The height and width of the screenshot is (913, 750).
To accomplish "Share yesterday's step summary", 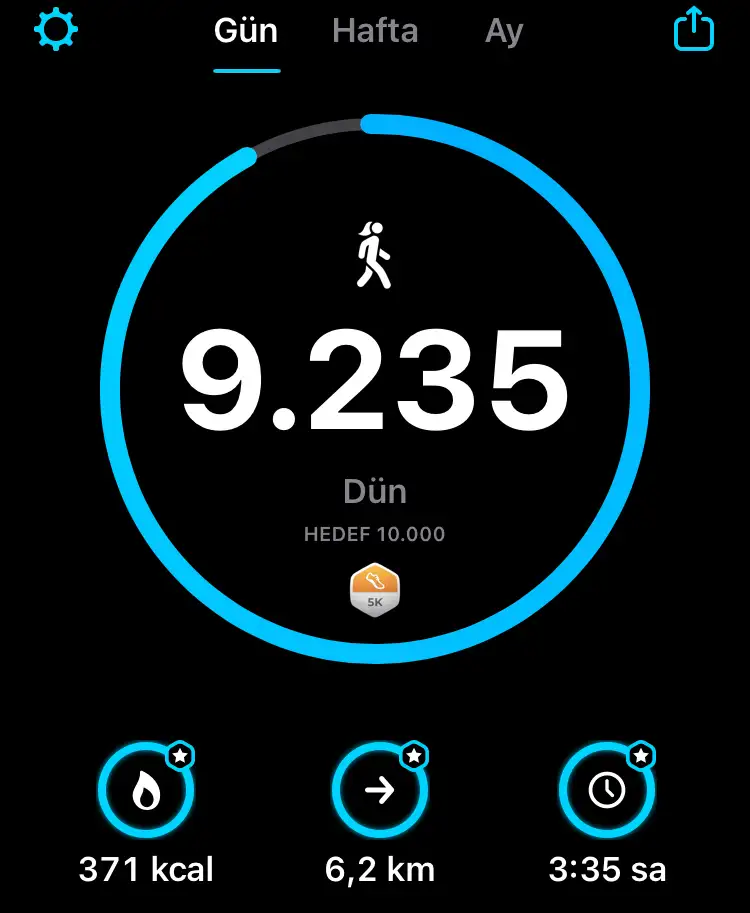I will pyautogui.click(x=693, y=30).
